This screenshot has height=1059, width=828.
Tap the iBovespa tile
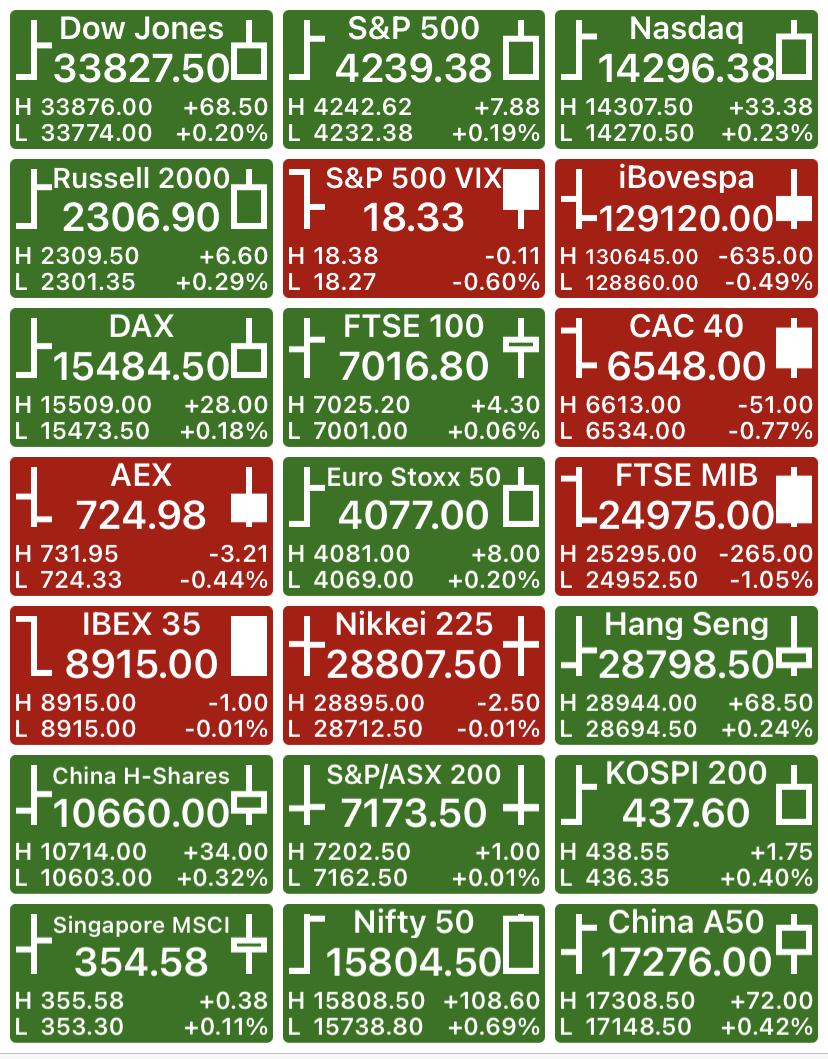click(686, 228)
